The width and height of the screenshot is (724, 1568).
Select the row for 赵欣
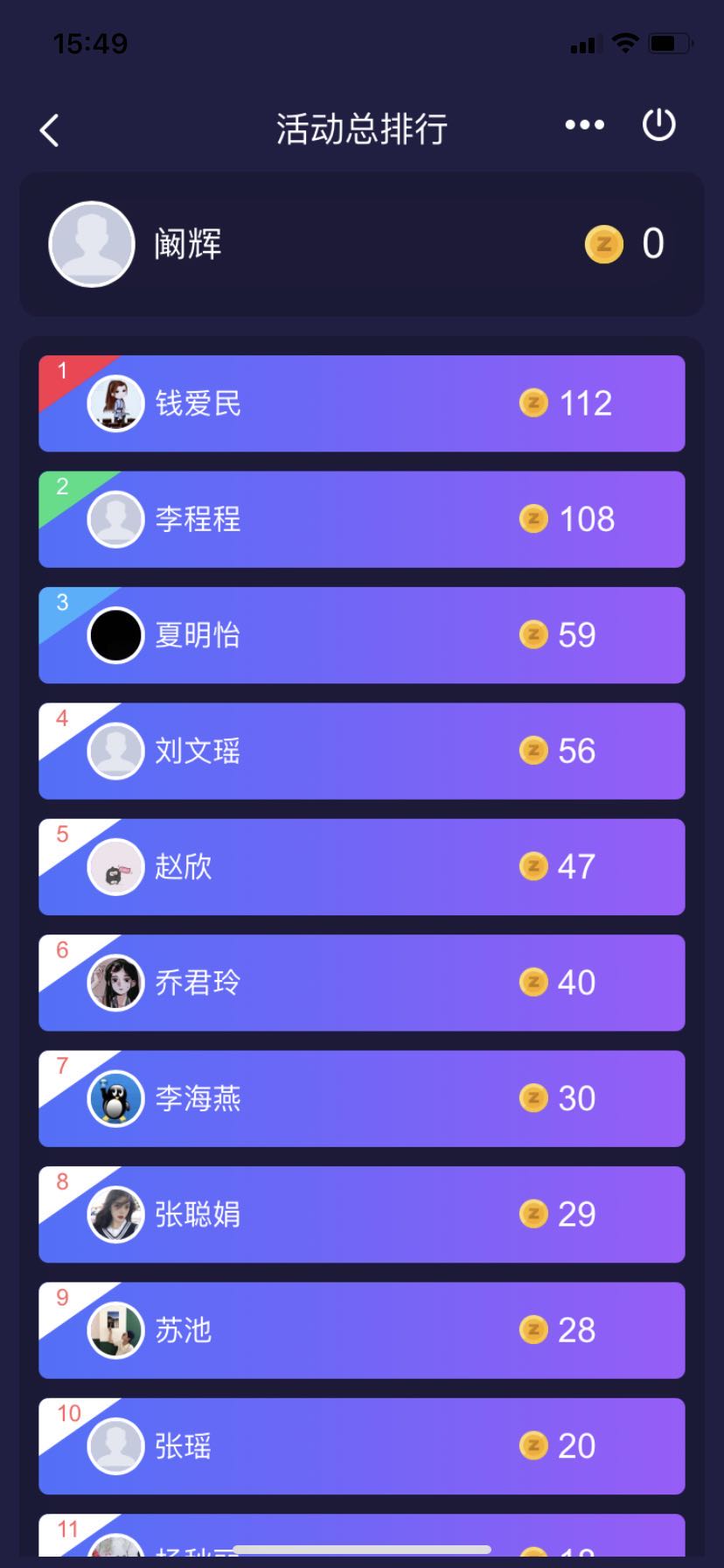[x=361, y=867]
